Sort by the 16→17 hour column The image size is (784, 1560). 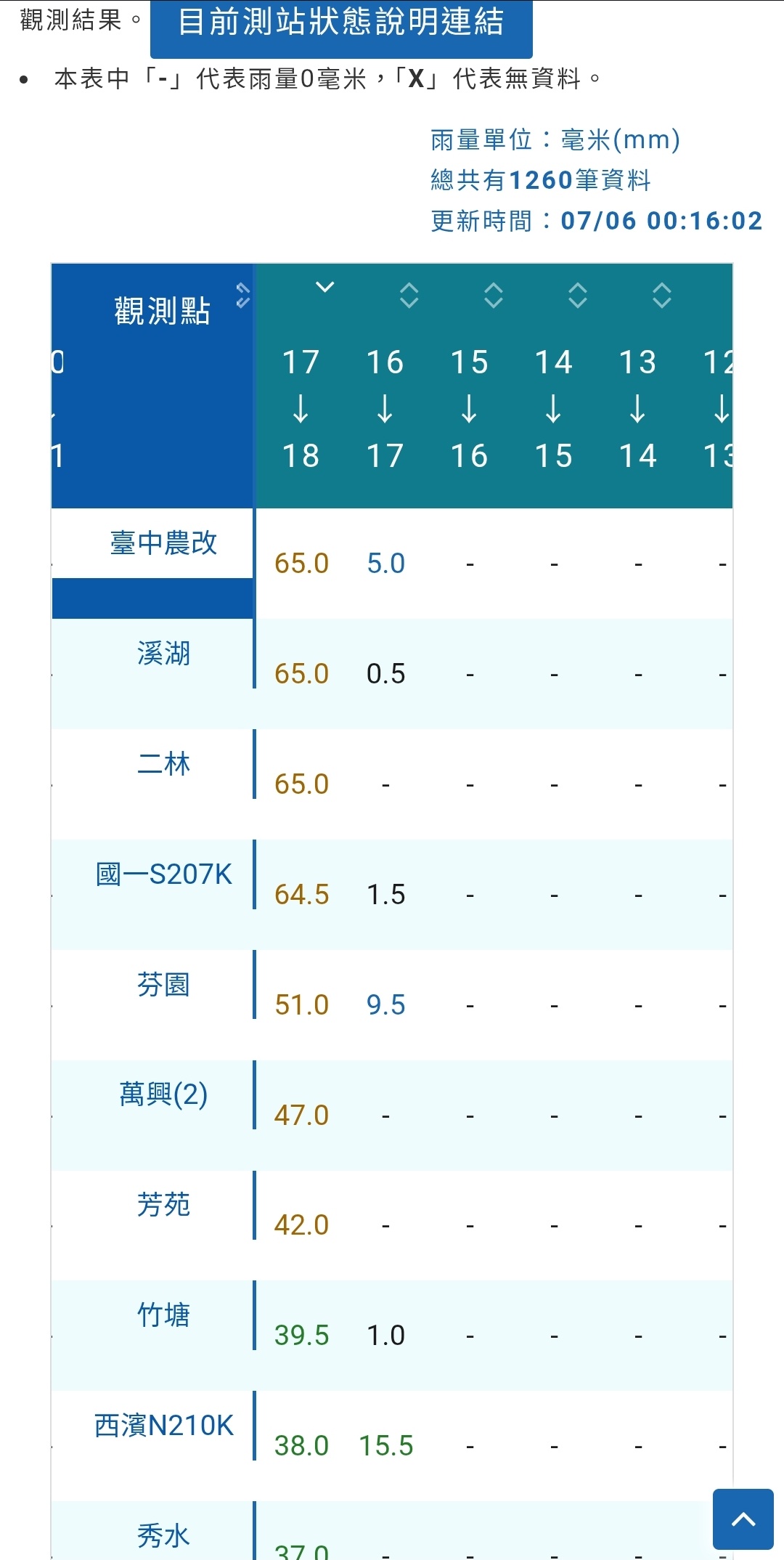pyautogui.click(x=409, y=295)
